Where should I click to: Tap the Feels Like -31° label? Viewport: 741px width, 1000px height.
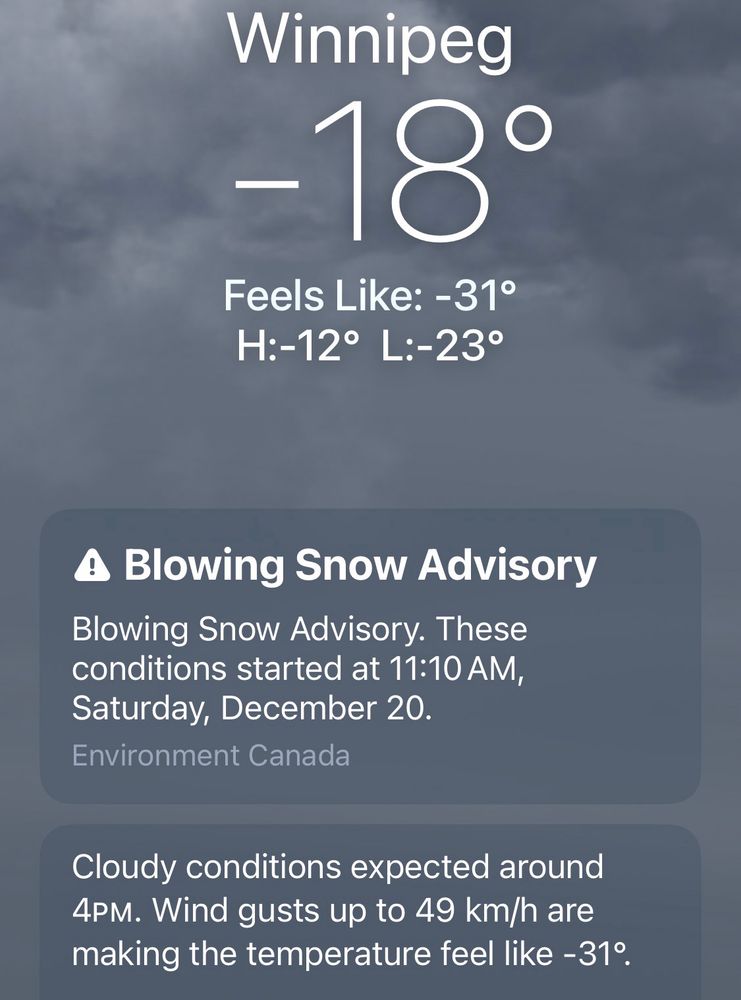(370, 294)
